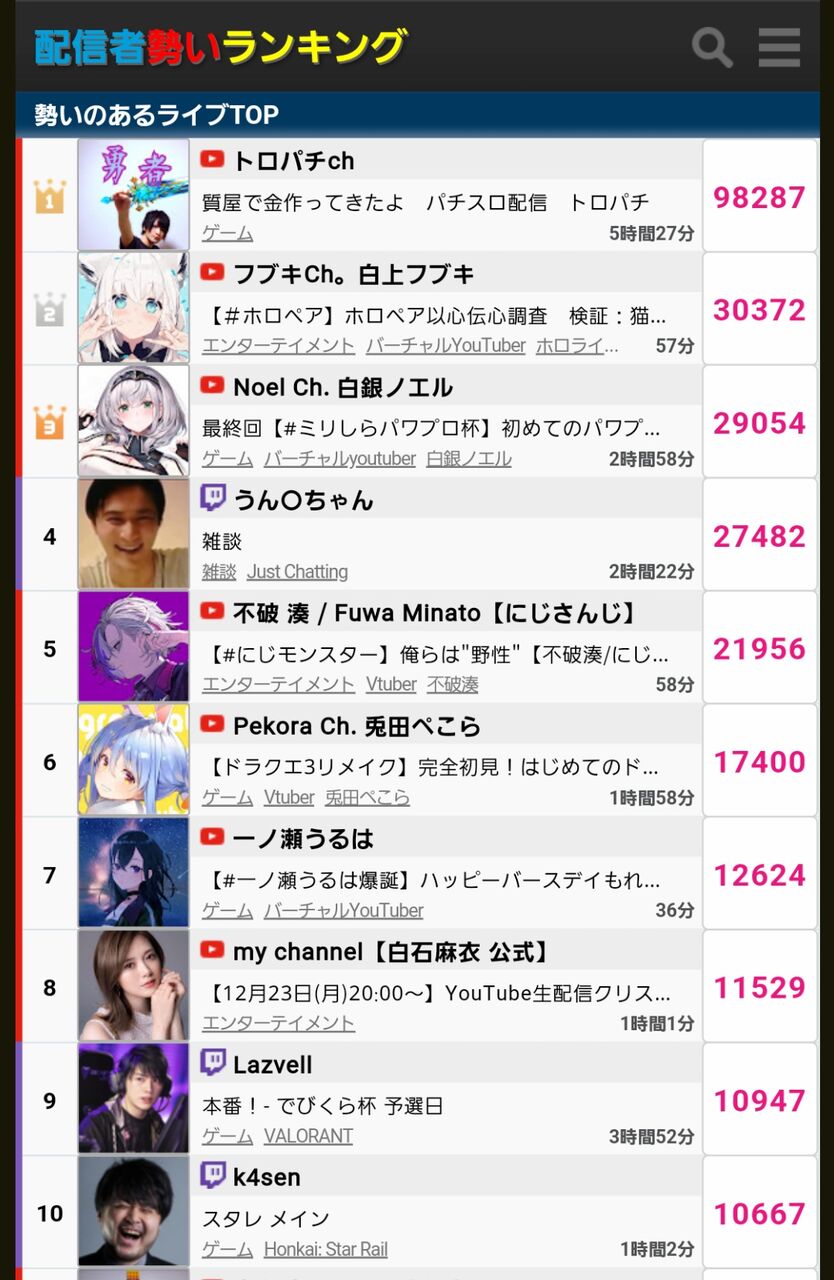Select the 不破湊 tag link

(x=453, y=685)
